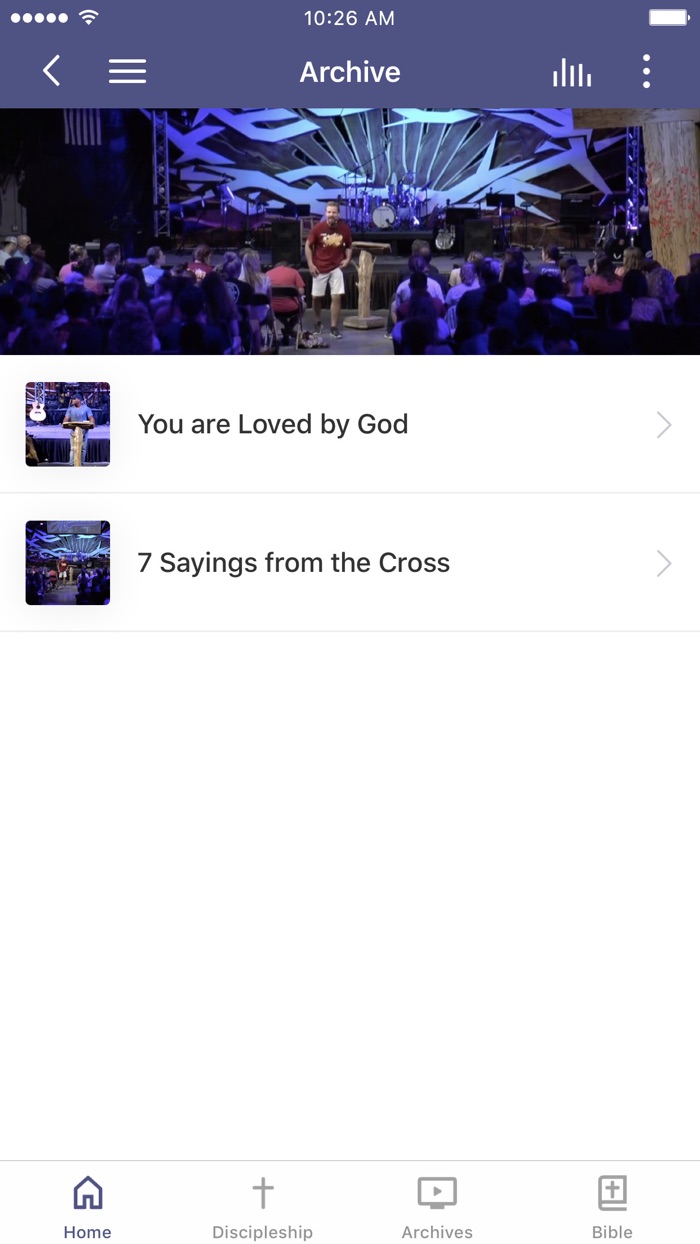700x1244 pixels.
Task: Switch to the Discipleship tab
Action: tap(262, 1206)
